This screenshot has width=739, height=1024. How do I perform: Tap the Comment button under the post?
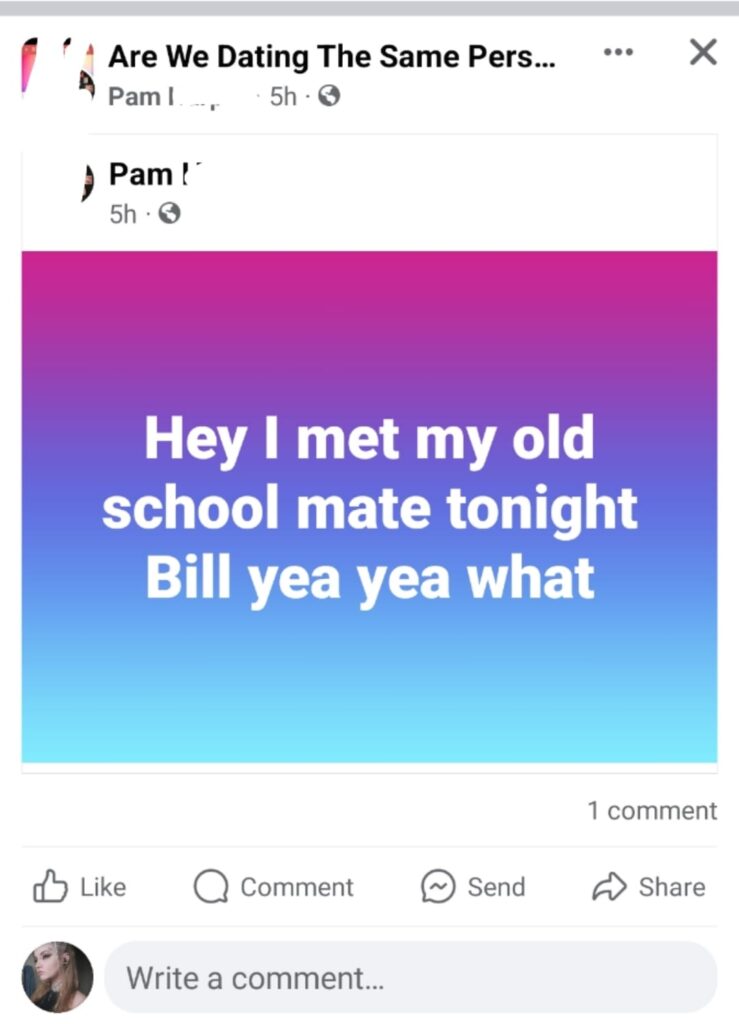click(x=274, y=887)
